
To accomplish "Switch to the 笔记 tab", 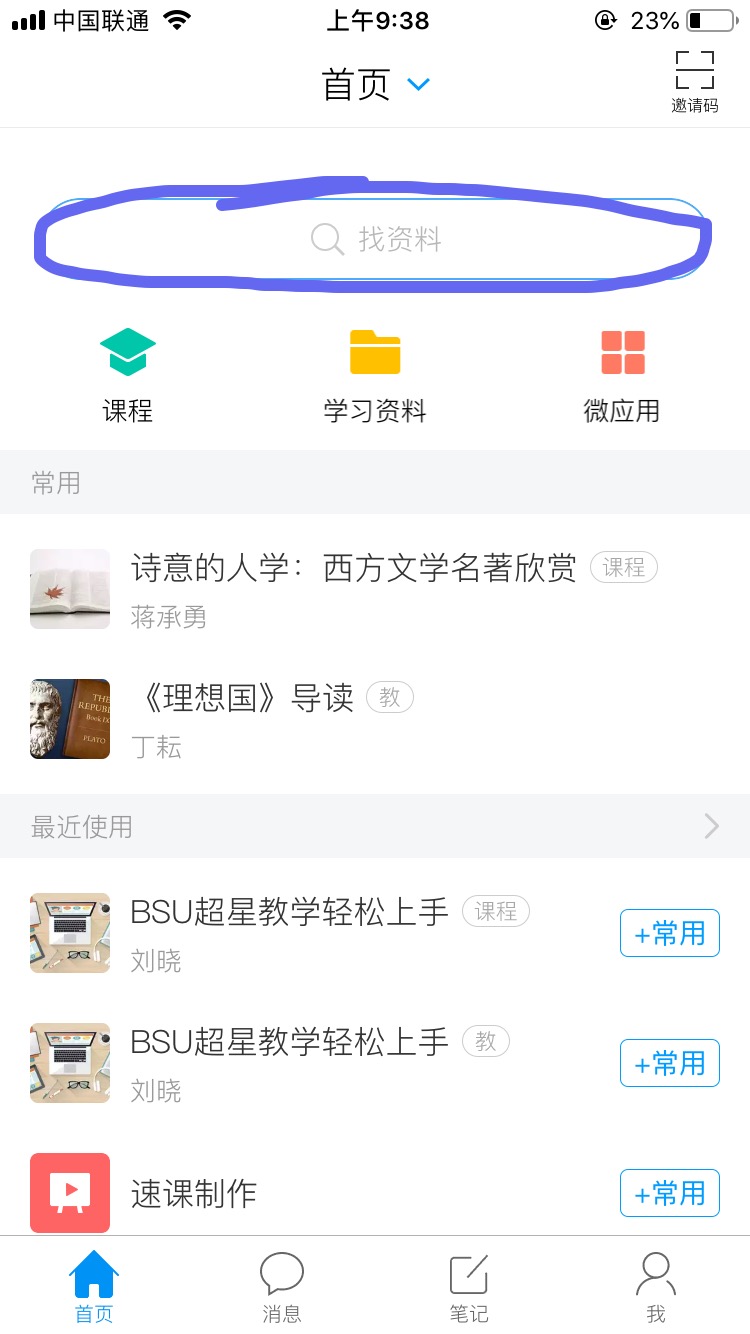I will tap(468, 1286).
